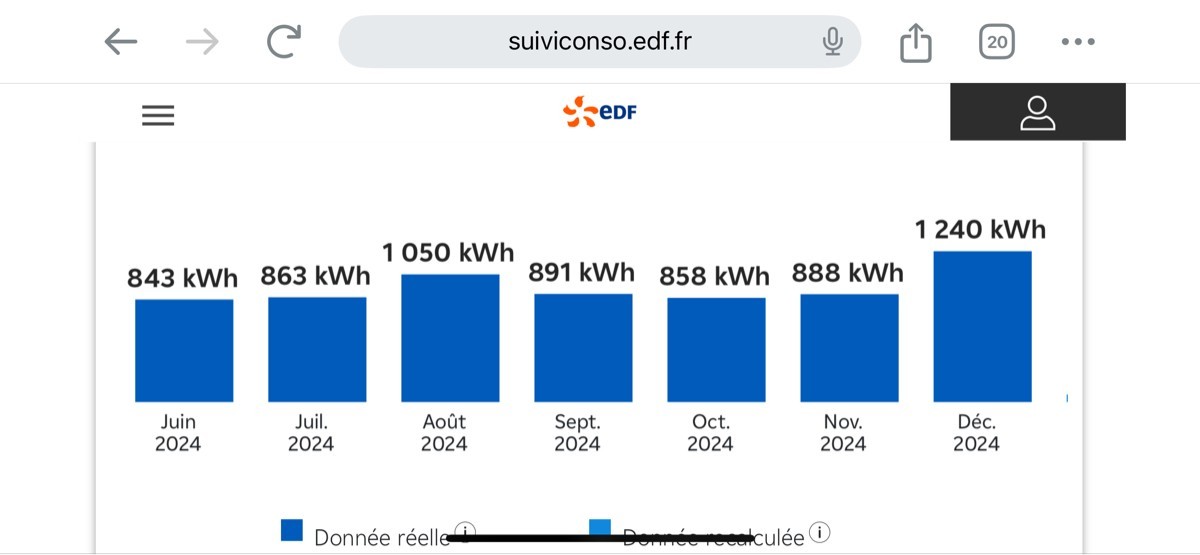Go back to the previous page
The height and width of the screenshot is (555, 1200).
coord(121,42)
